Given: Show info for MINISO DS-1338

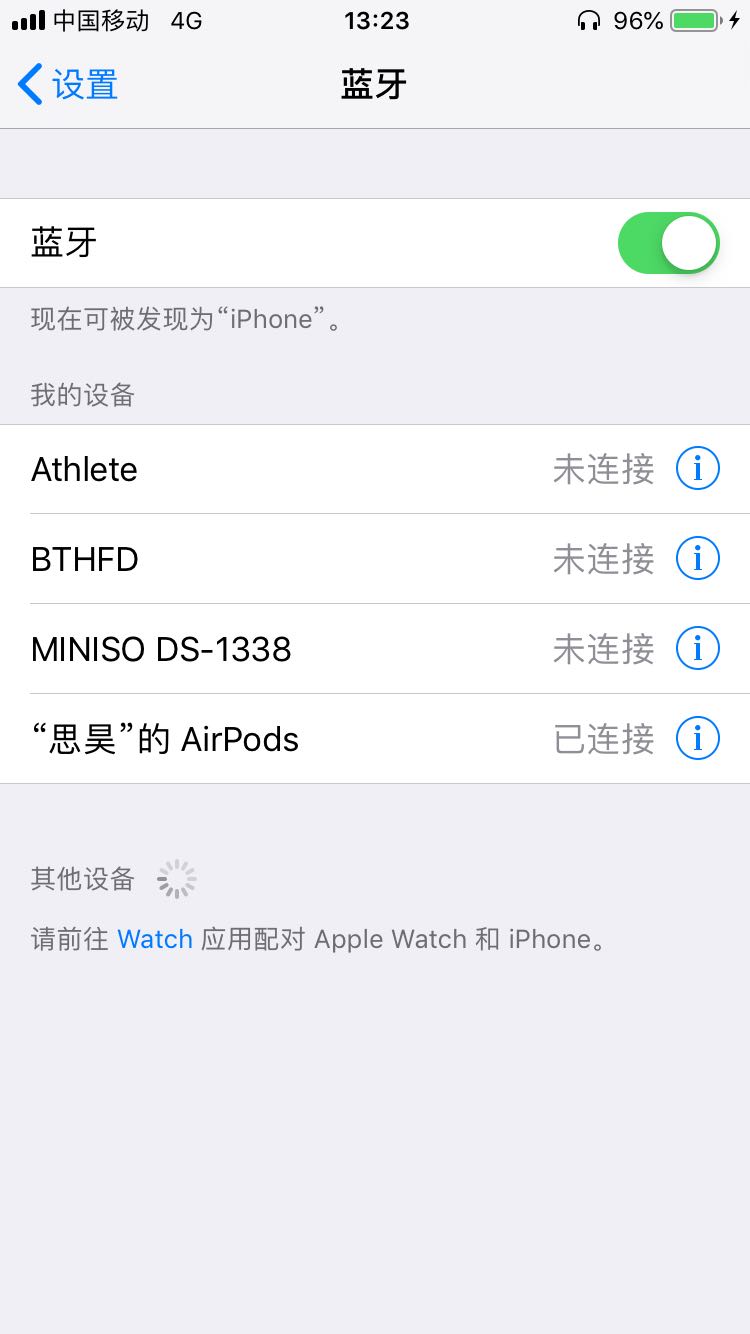Looking at the screenshot, I should (x=697, y=649).
